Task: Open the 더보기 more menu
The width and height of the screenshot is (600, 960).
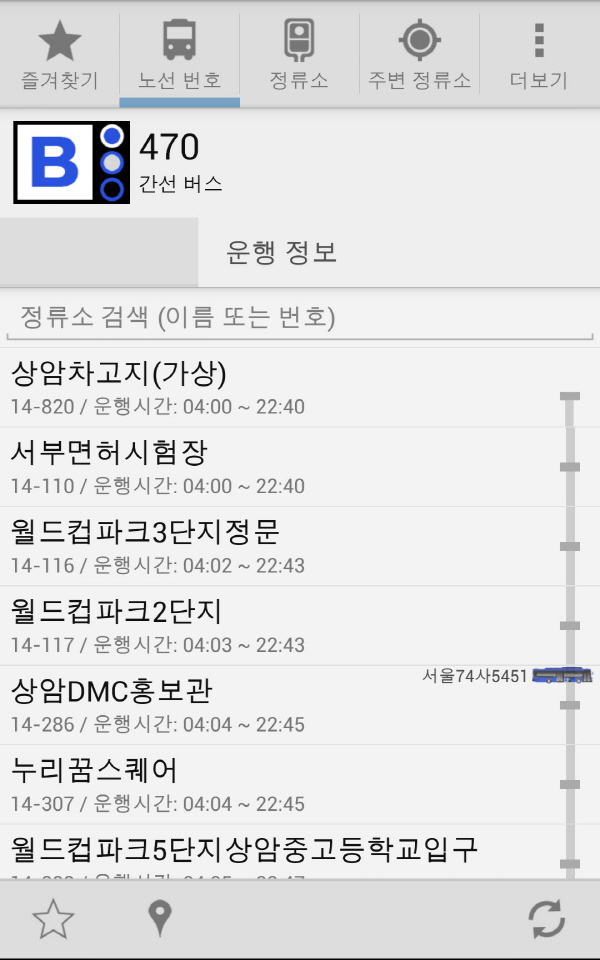Action: [539, 55]
